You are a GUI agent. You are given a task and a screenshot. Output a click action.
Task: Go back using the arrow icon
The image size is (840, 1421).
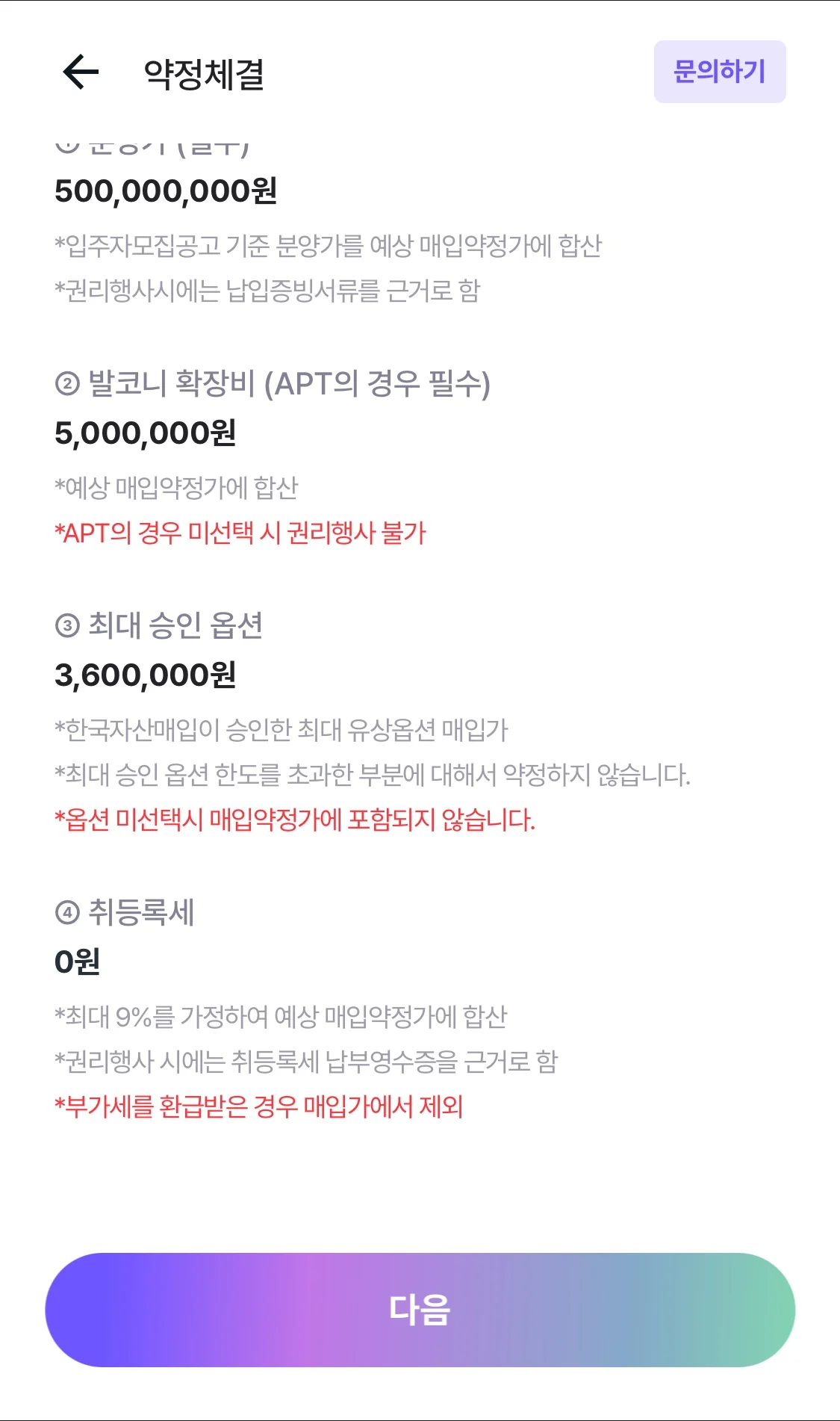pyautogui.click(x=81, y=72)
